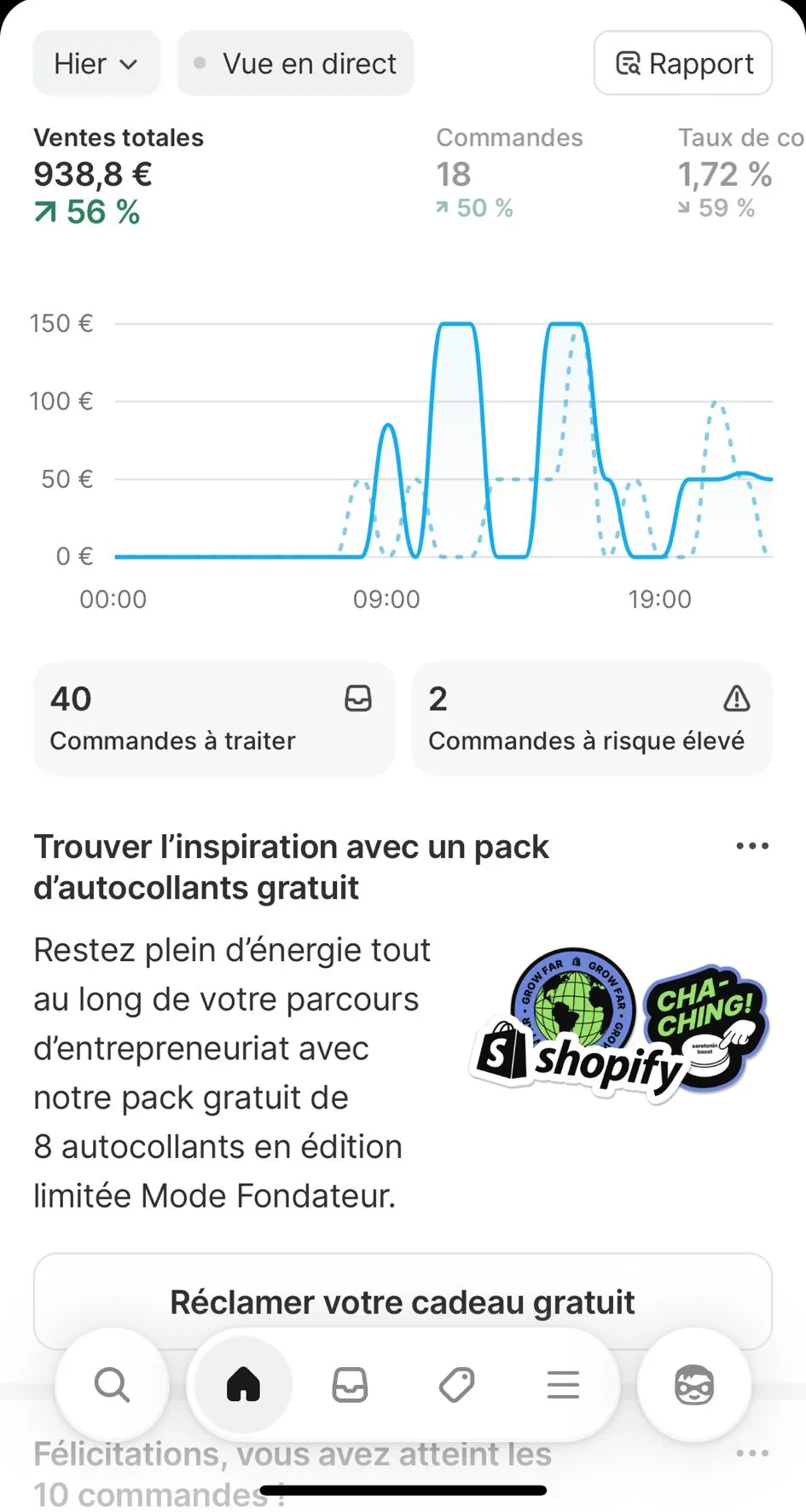Switch to the orders inbox tab
Viewport: 806px width, 1512px height.
[350, 1385]
